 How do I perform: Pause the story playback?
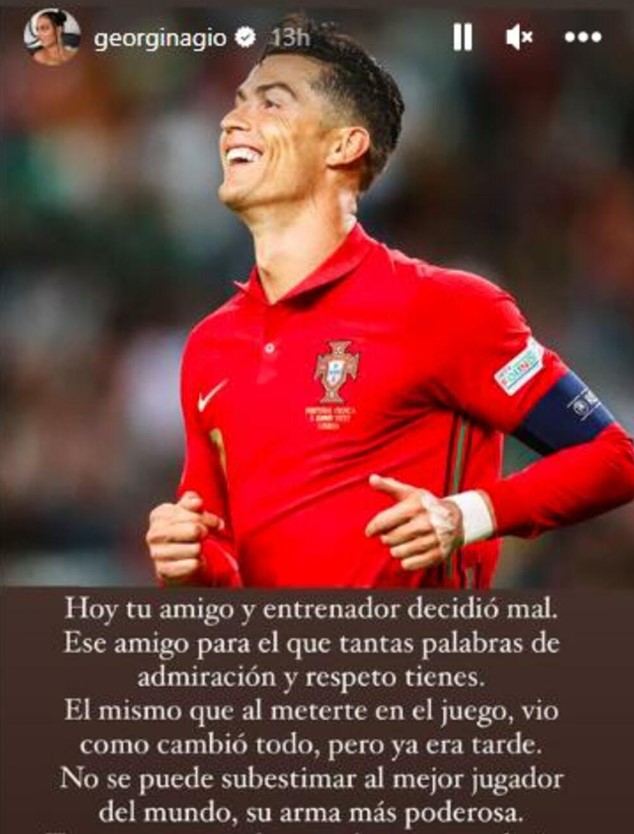coord(462,38)
